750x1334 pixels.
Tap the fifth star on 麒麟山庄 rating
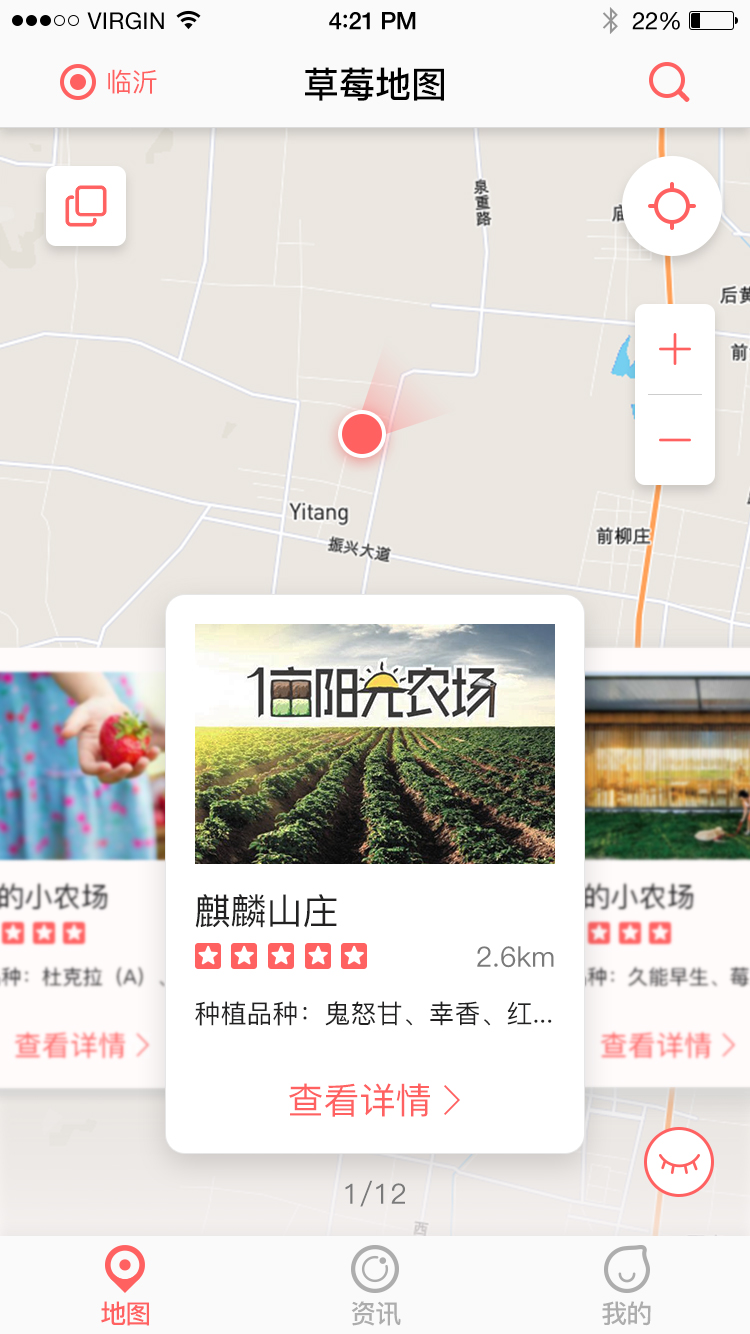355,956
